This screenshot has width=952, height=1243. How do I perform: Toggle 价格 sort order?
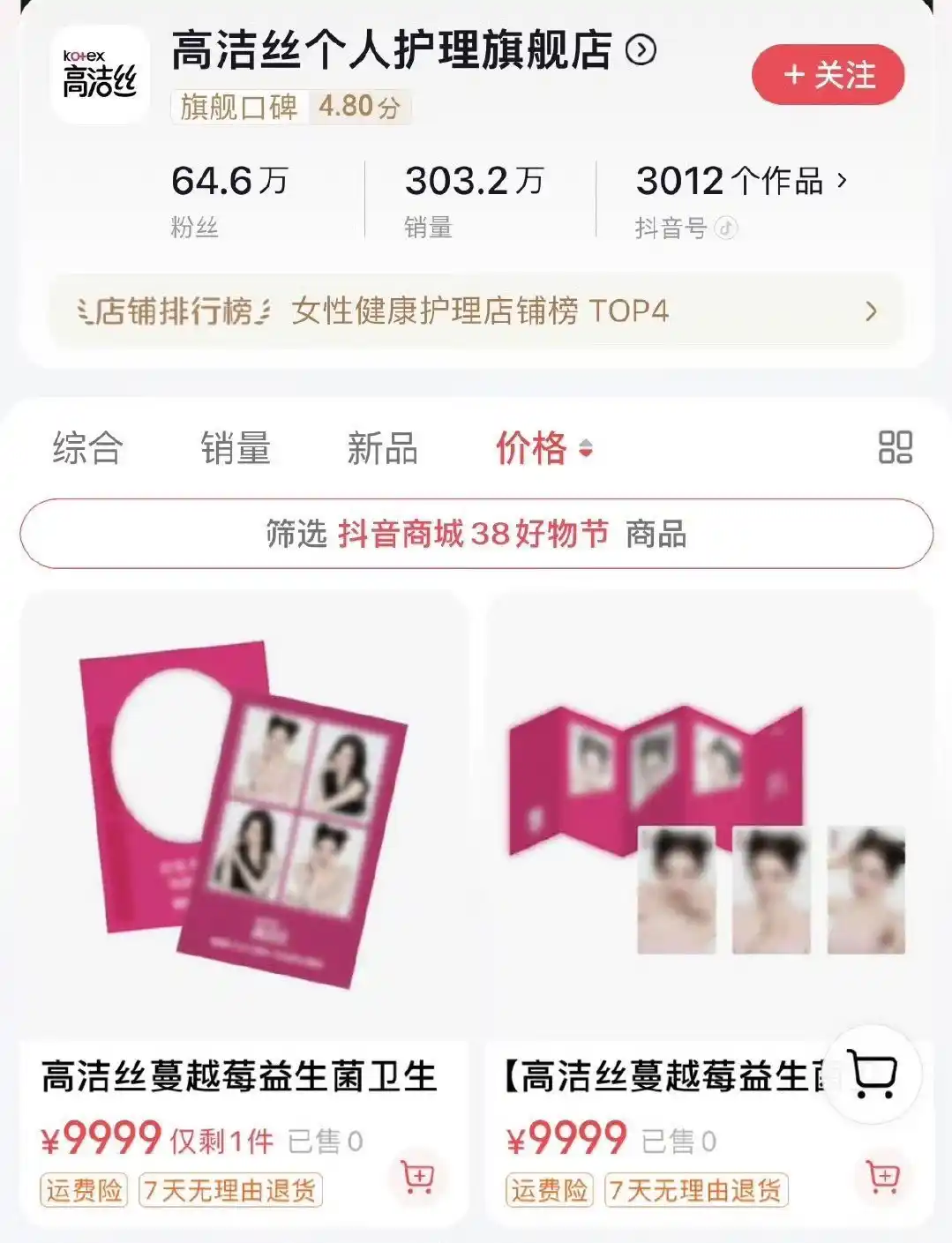(x=543, y=448)
